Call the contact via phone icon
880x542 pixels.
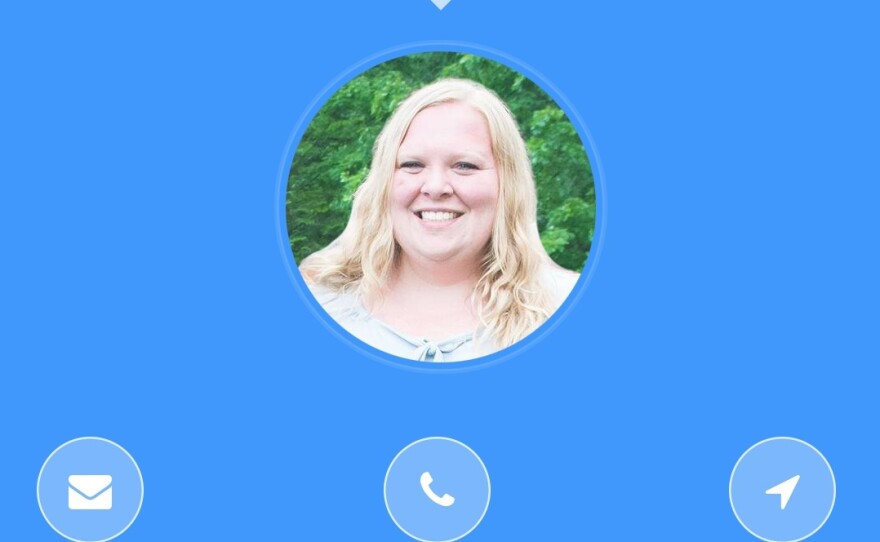tap(437, 490)
